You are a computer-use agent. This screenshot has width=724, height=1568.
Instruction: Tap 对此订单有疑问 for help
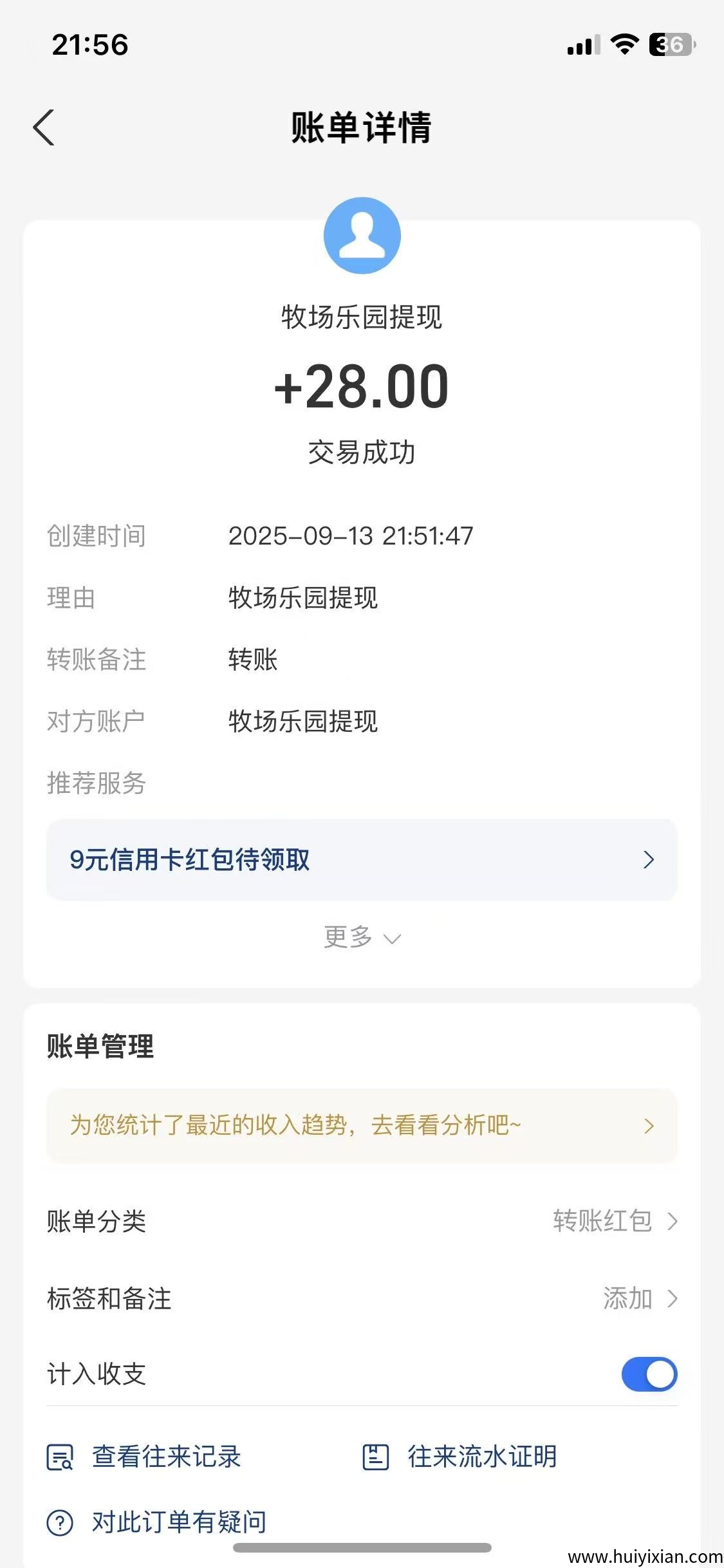[x=158, y=1522]
